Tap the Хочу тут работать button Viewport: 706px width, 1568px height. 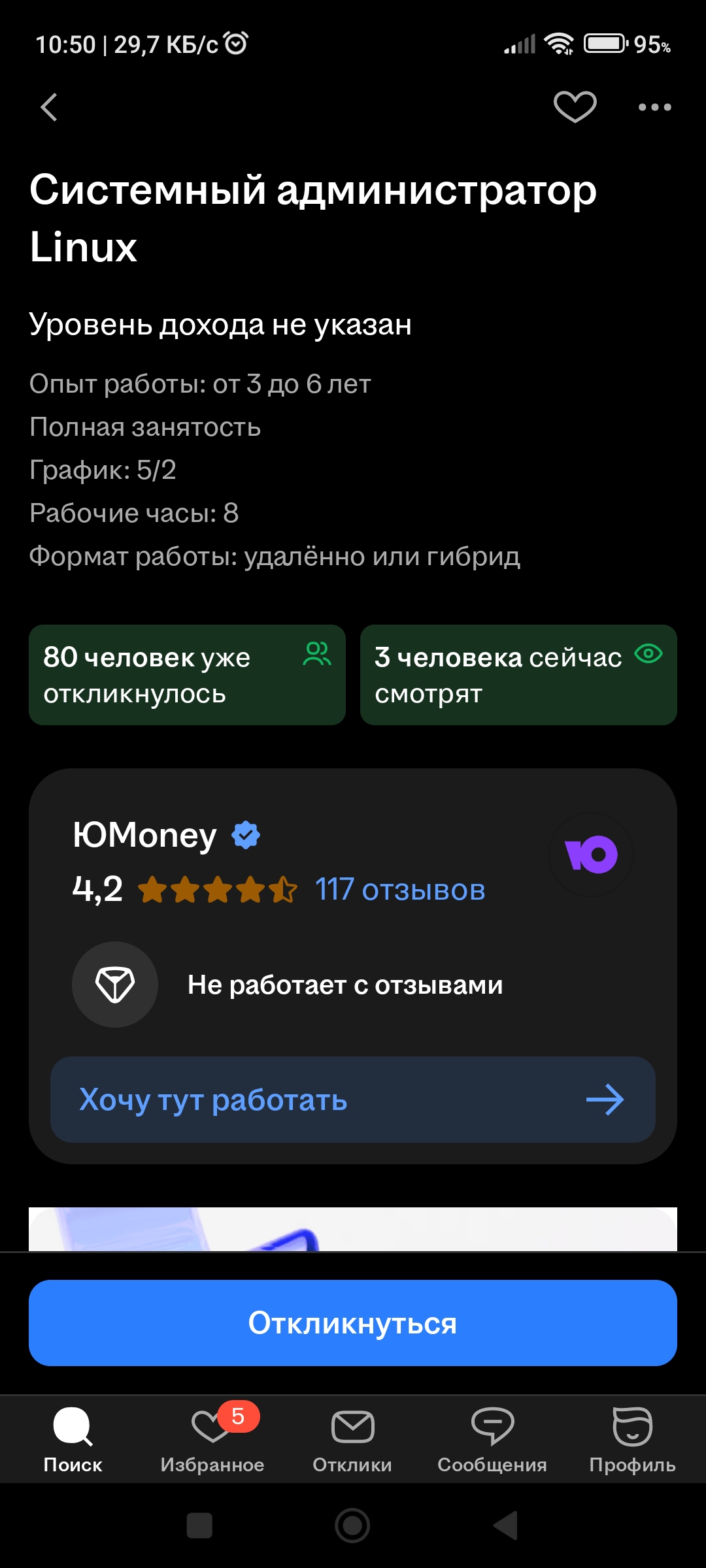353,1100
